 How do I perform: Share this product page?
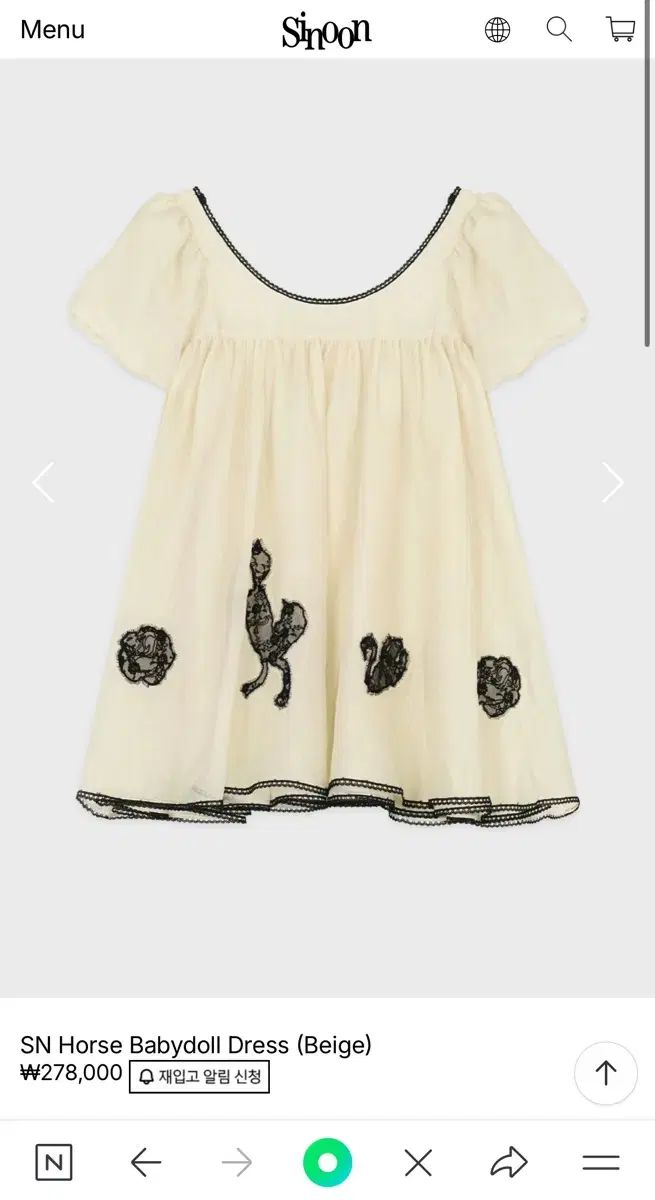click(x=509, y=1162)
